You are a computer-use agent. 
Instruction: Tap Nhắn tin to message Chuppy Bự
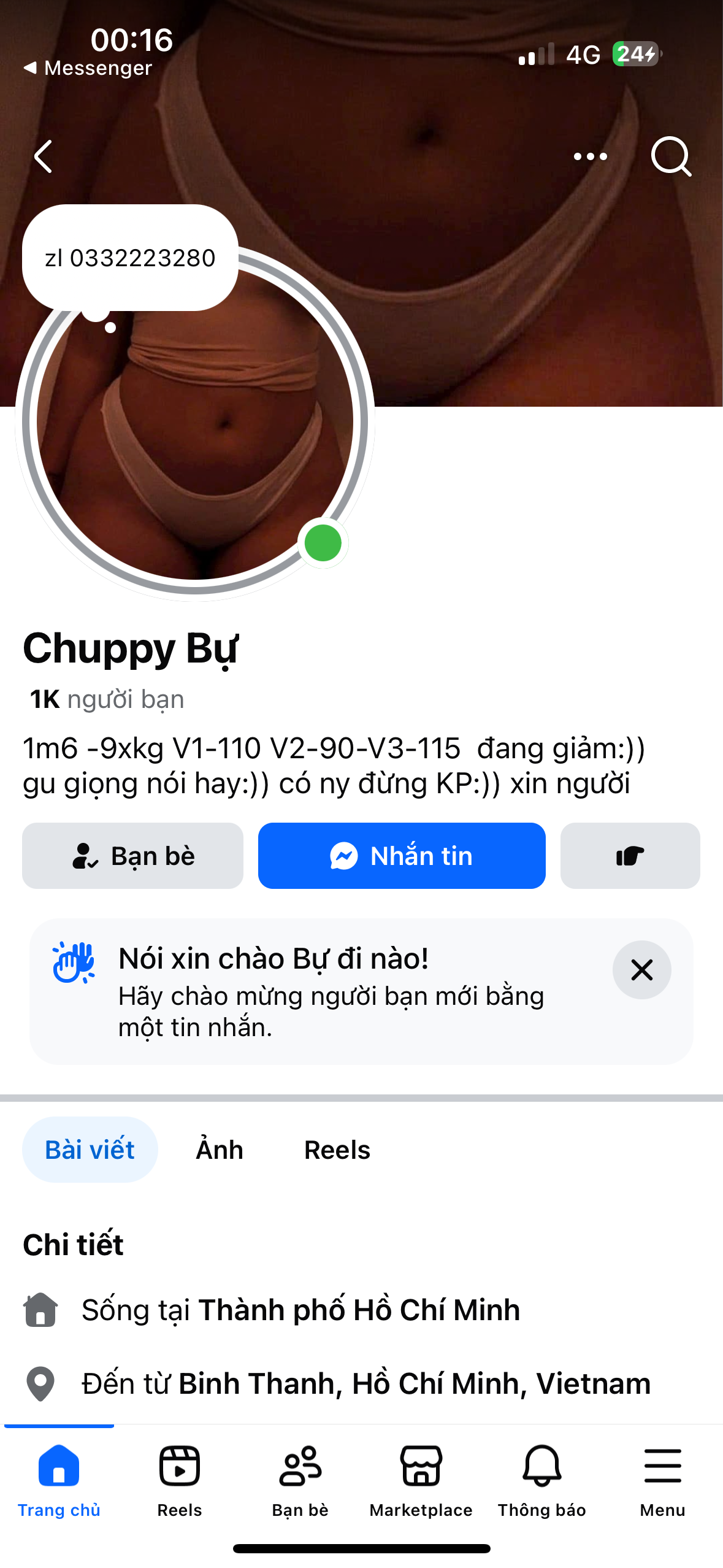[402, 856]
